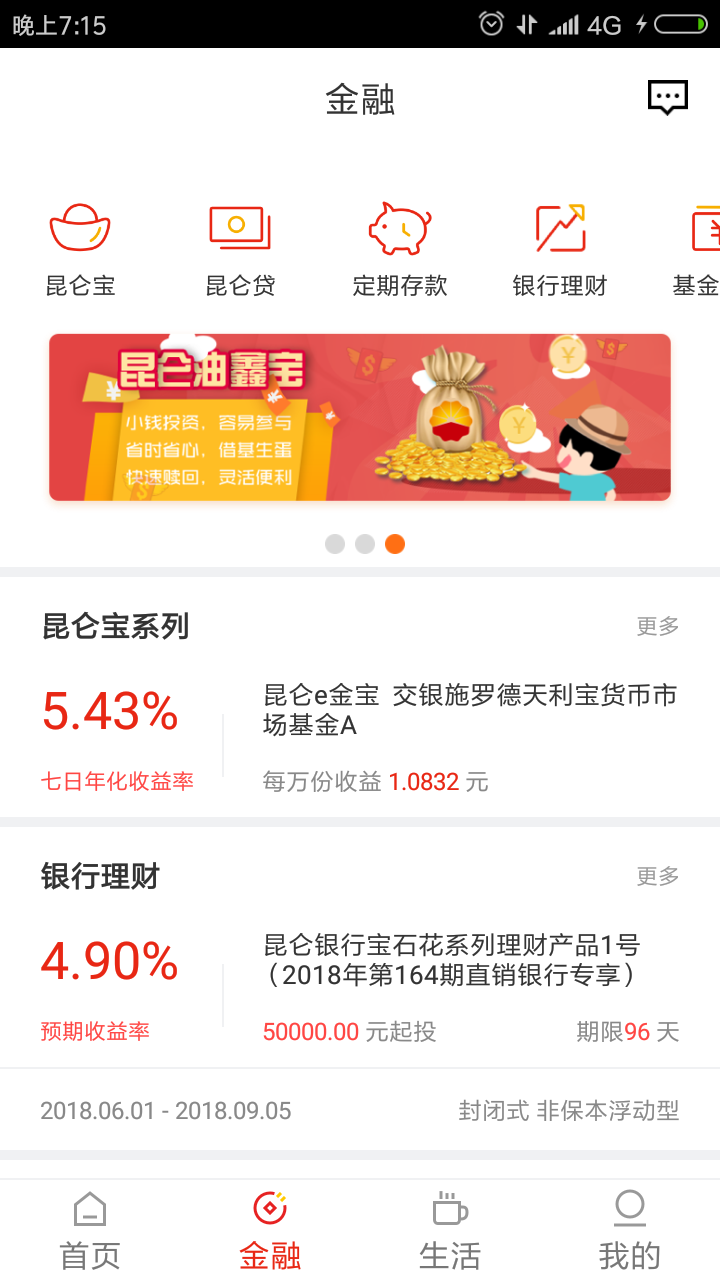This screenshot has width=720, height=1280.
Task: Open 昆仑贷 loan shortcut
Action: pos(240,250)
